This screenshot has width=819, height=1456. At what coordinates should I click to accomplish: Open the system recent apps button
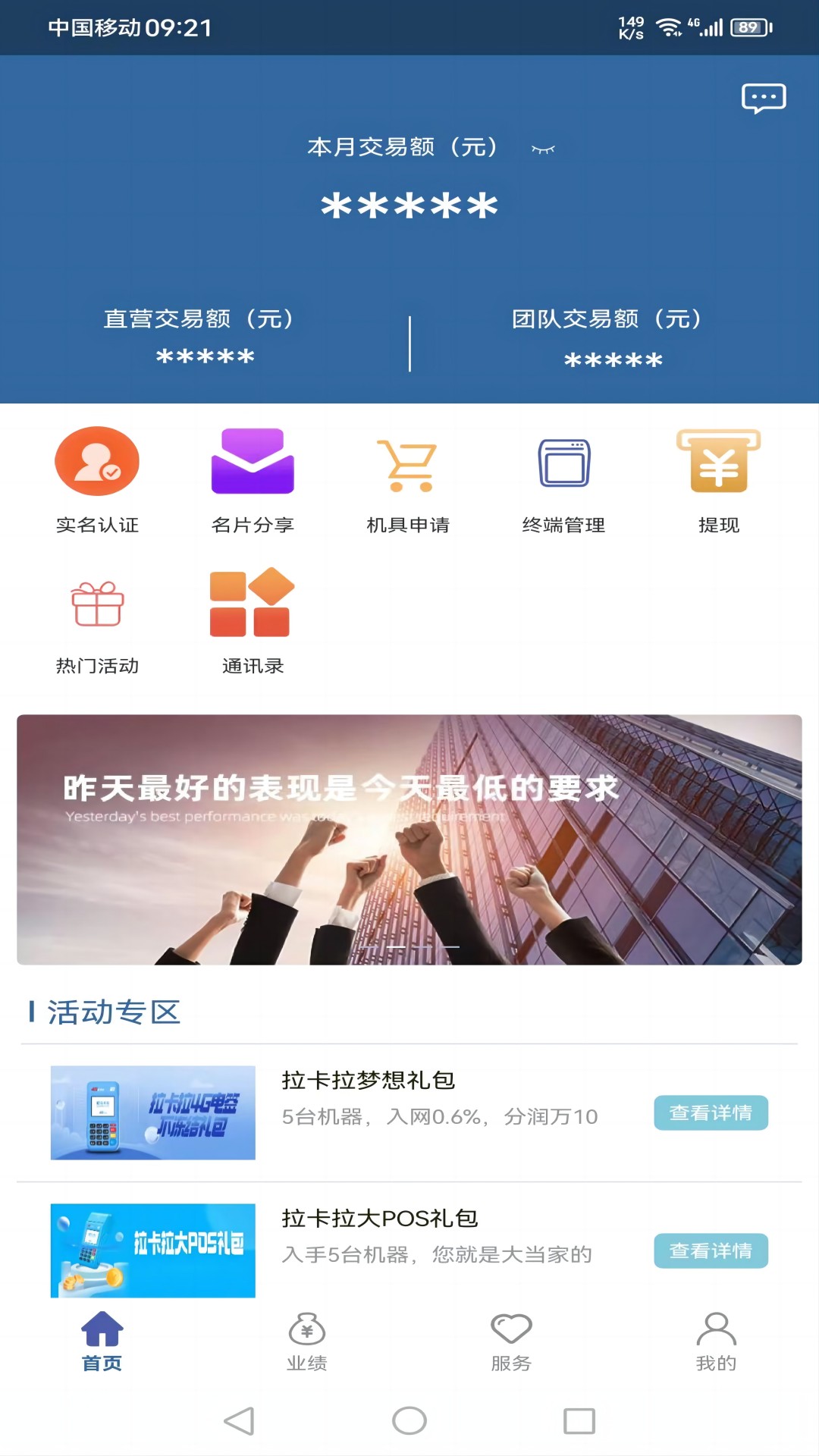[579, 1421]
